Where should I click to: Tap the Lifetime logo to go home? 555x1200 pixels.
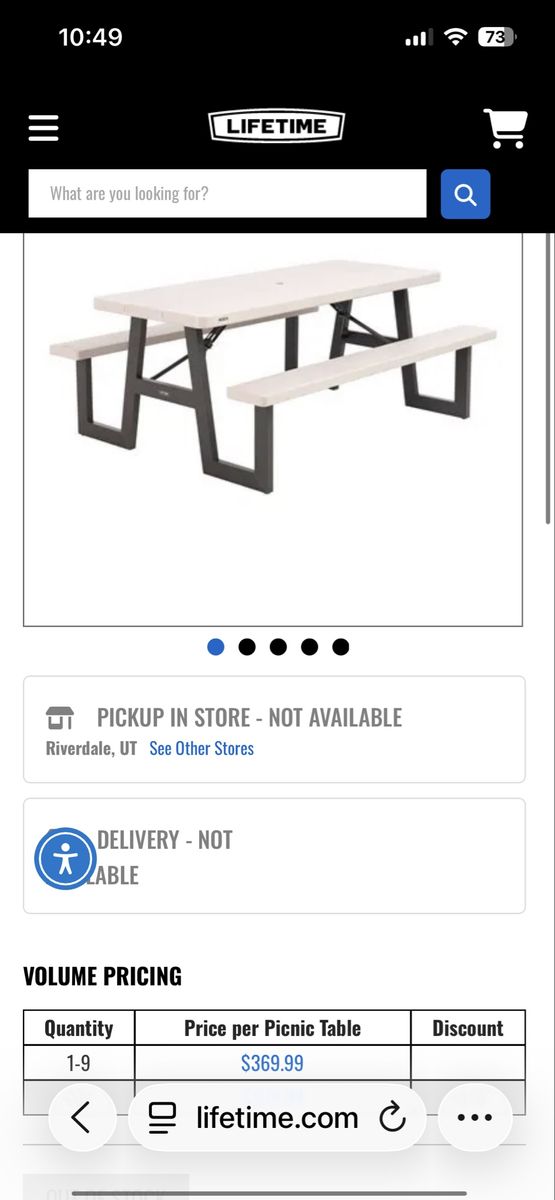(x=277, y=126)
